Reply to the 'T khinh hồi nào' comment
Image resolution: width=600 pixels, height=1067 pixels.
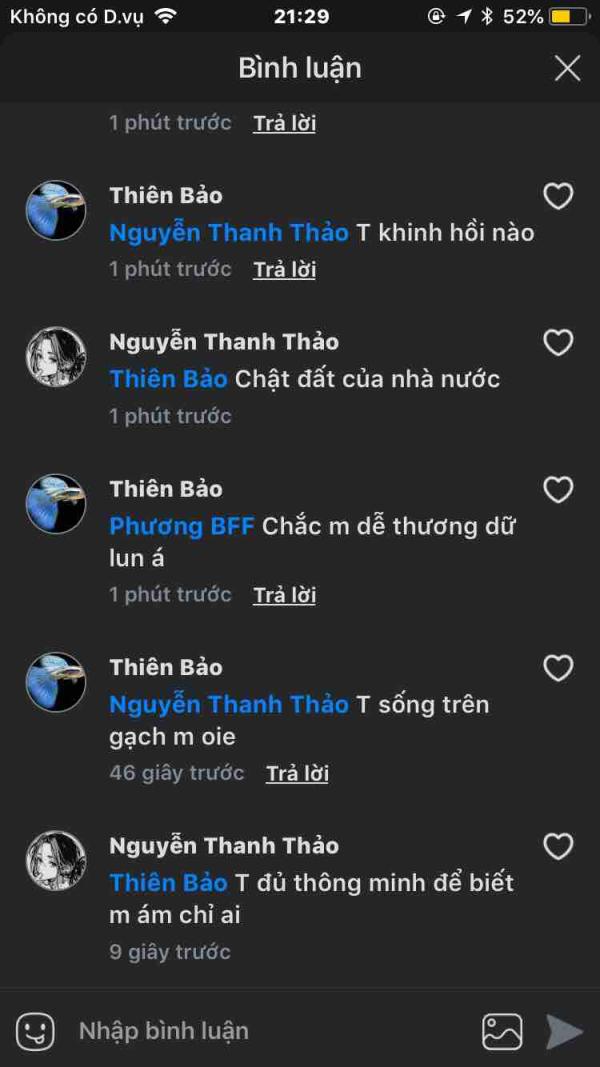284,269
